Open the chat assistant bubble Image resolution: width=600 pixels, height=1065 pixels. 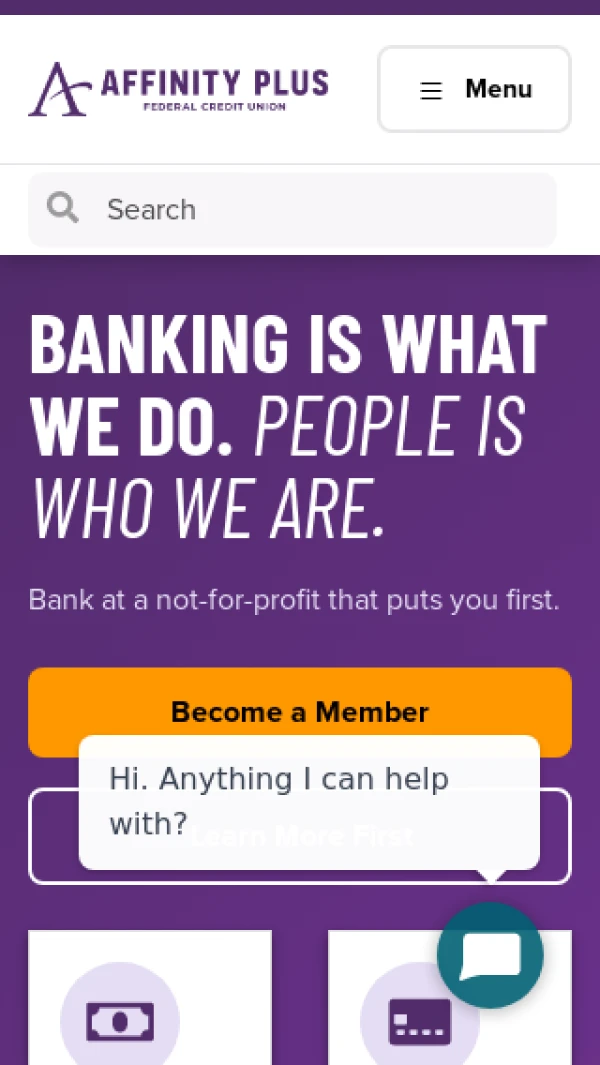coord(490,955)
